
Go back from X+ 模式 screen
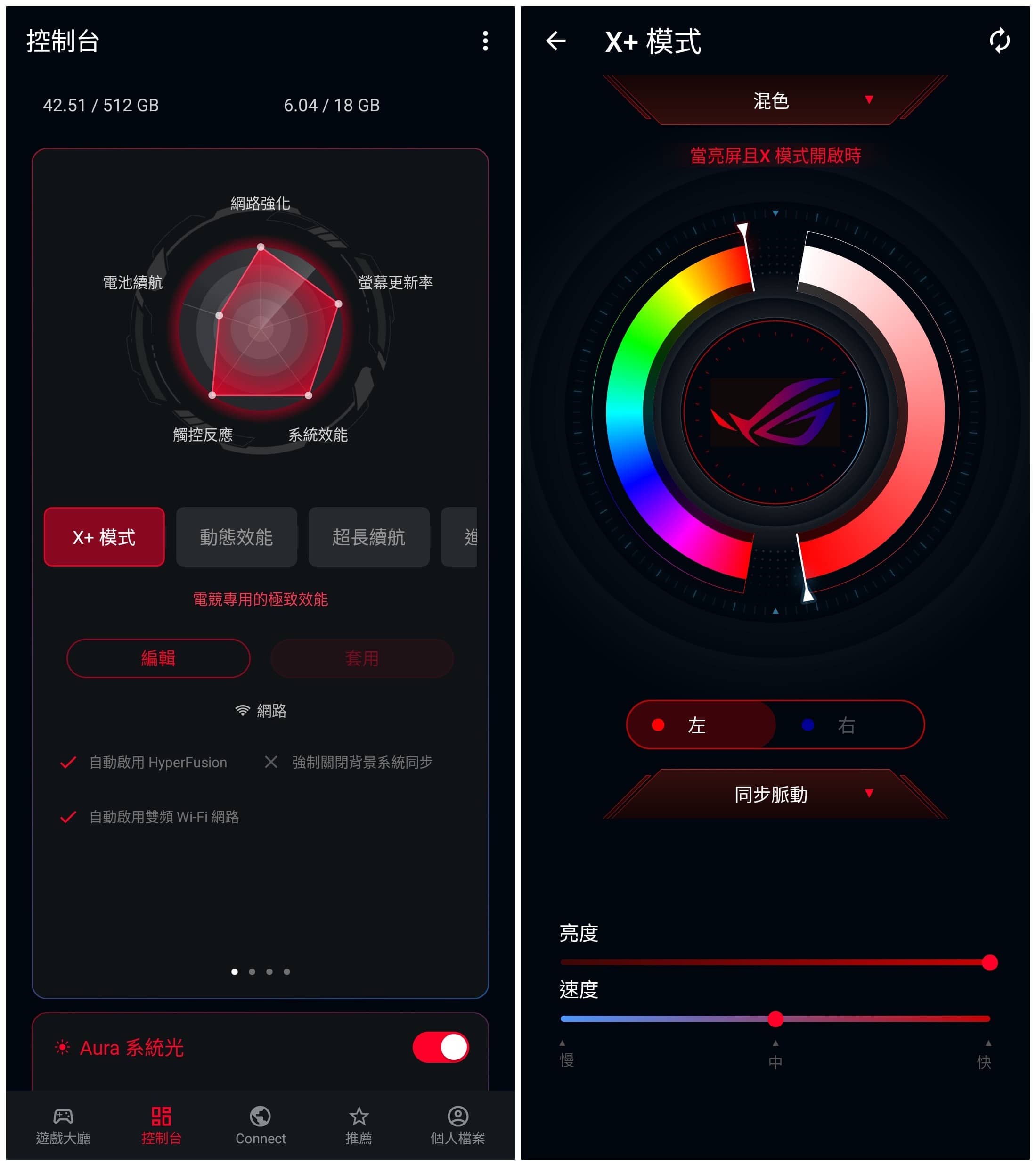pyautogui.click(x=555, y=41)
